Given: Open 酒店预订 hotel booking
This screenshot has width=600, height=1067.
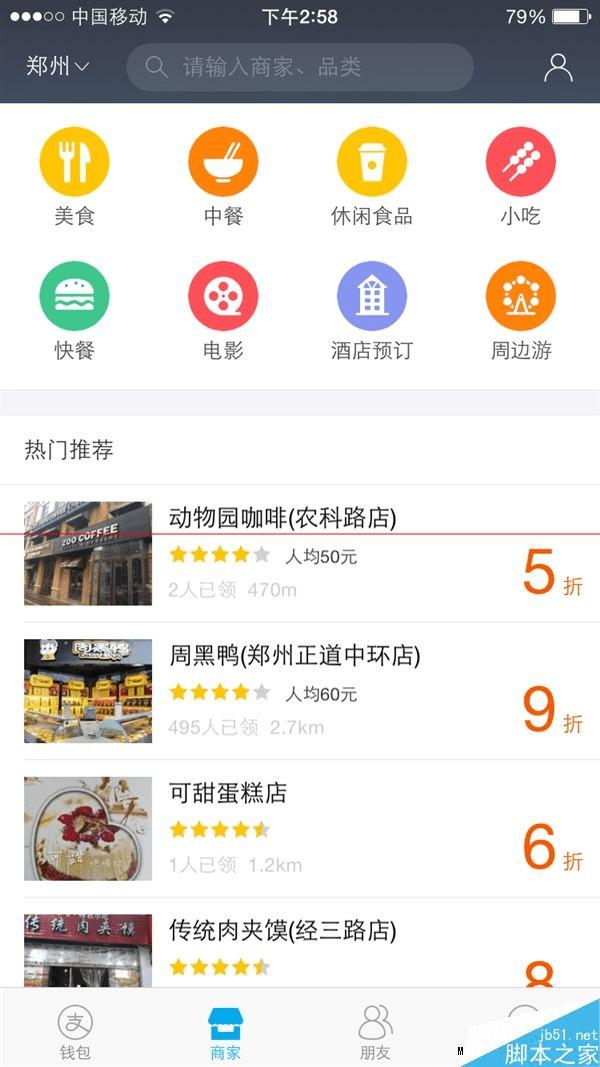Looking at the screenshot, I should click(372, 308).
